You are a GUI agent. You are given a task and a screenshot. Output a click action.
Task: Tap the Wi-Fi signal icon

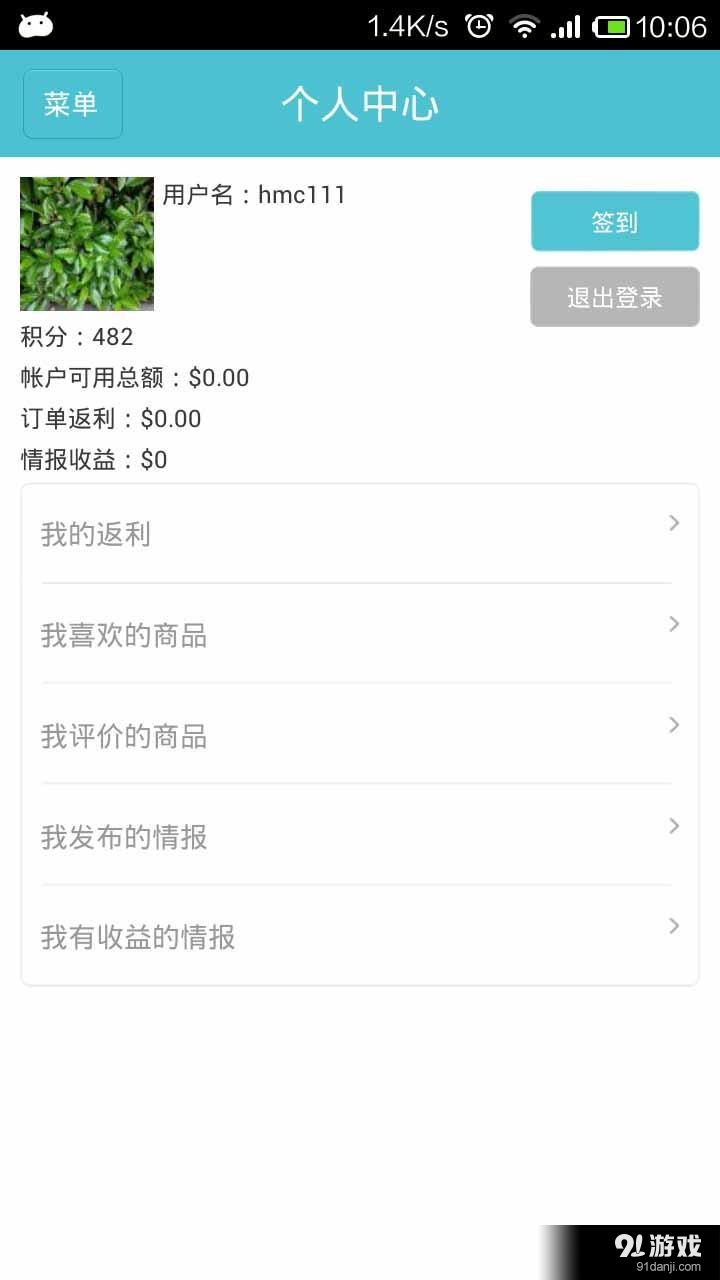[527, 25]
